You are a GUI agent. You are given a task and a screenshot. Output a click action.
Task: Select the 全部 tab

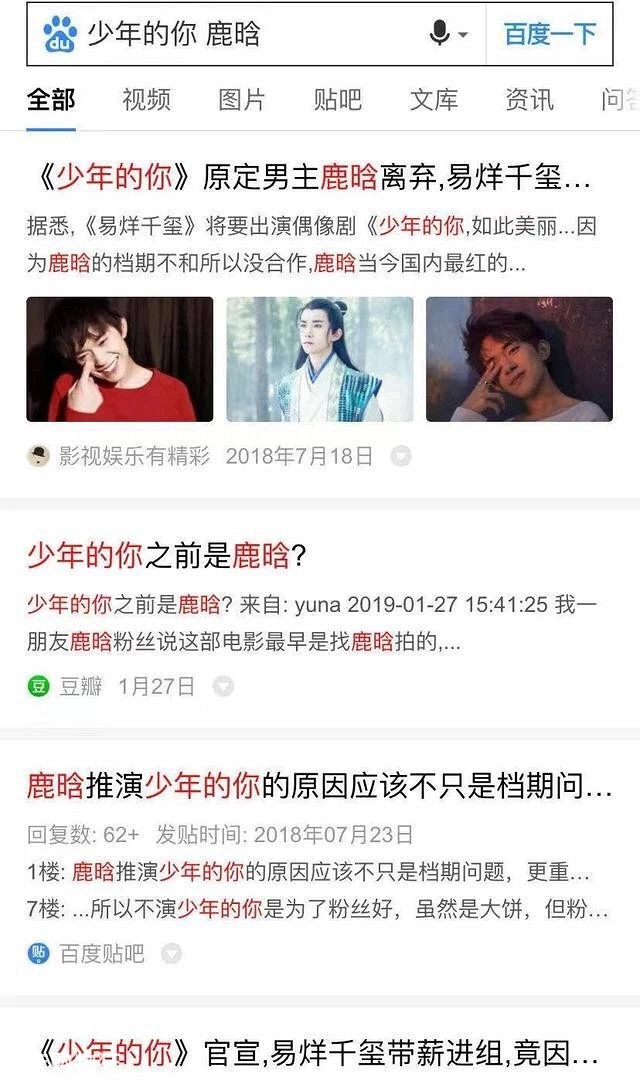point(51,100)
